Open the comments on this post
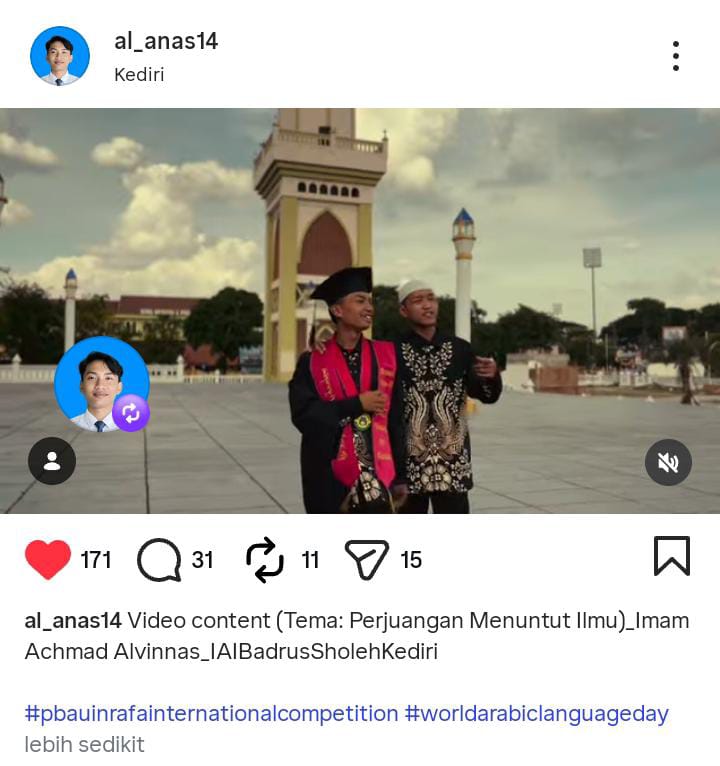 [x=159, y=560]
